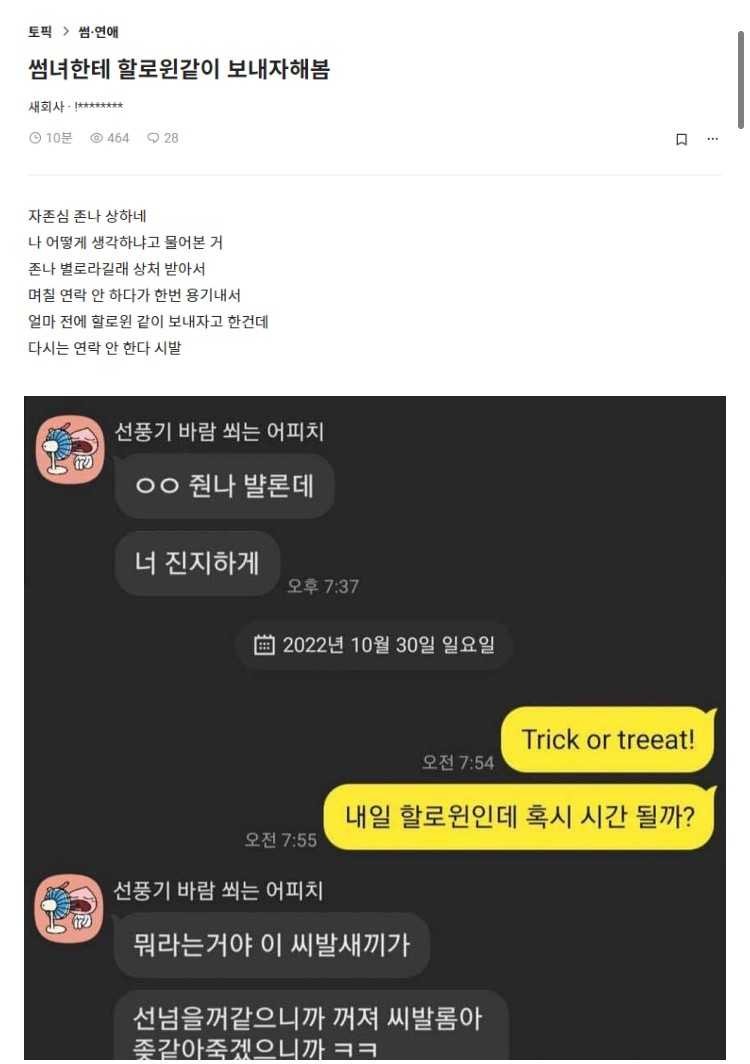This screenshot has height=1064, width=750.
Task: Open the post's overflow menu
Action: tap(712, 139)
